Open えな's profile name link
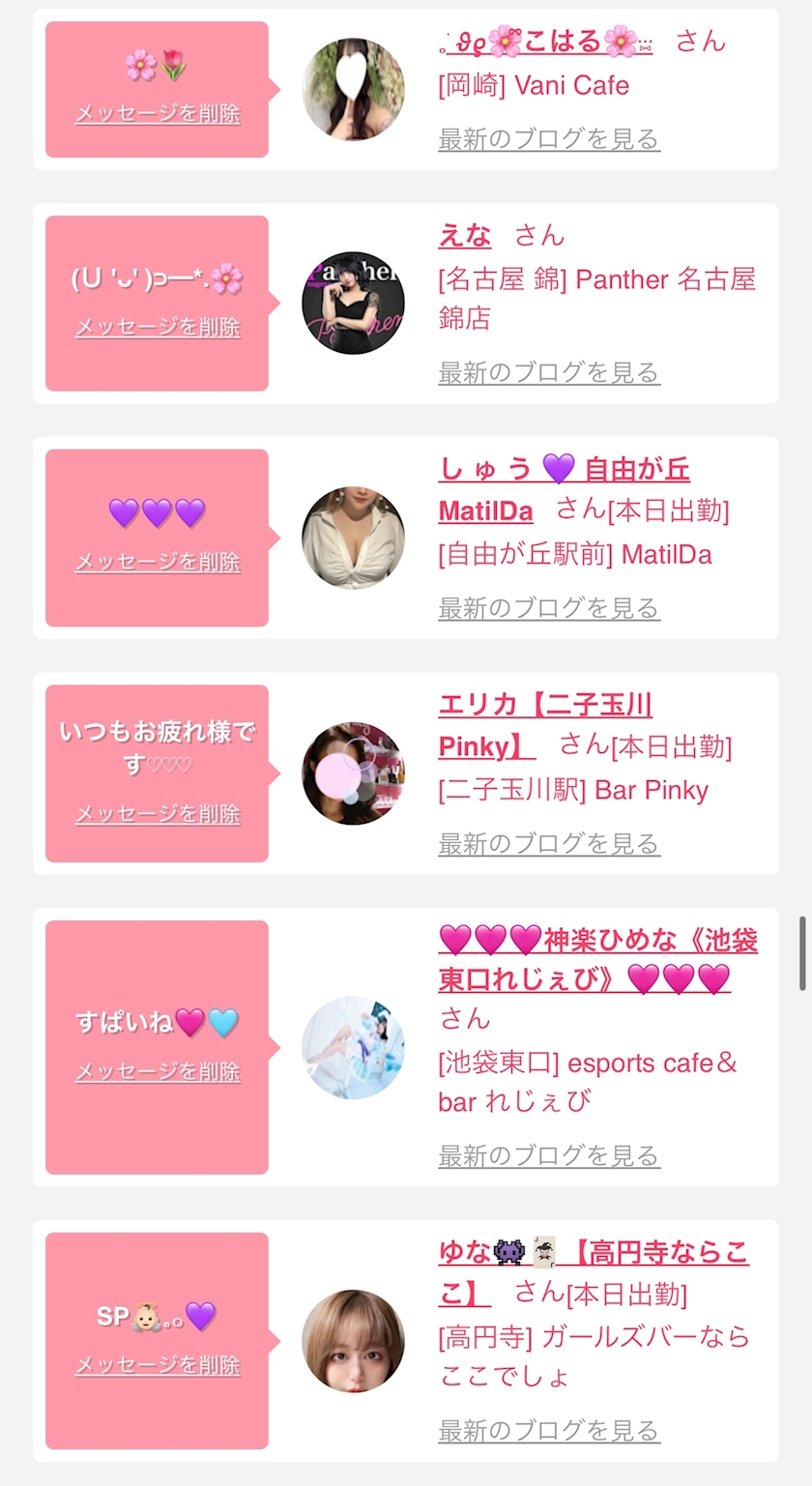812x1486 pixels. 465,235
